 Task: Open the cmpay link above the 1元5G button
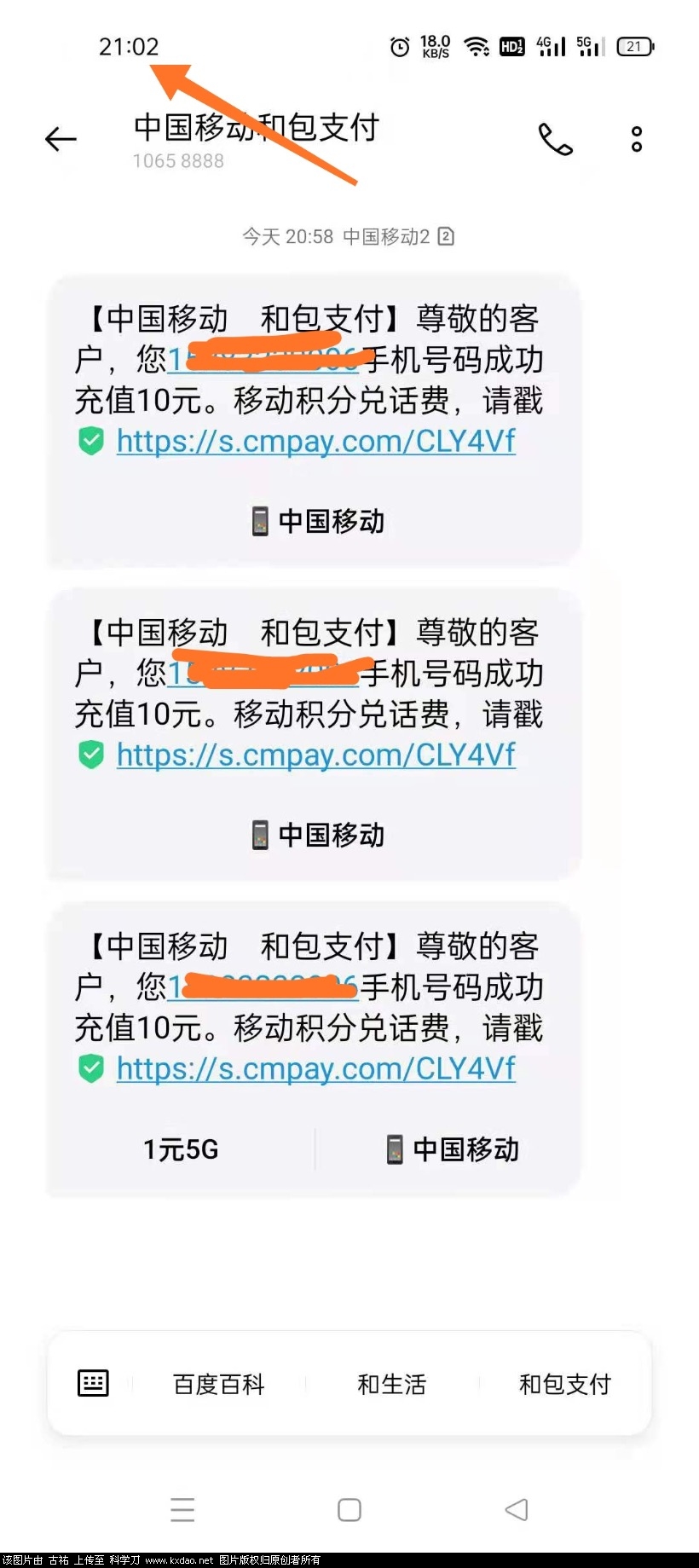click(315, 1068)
